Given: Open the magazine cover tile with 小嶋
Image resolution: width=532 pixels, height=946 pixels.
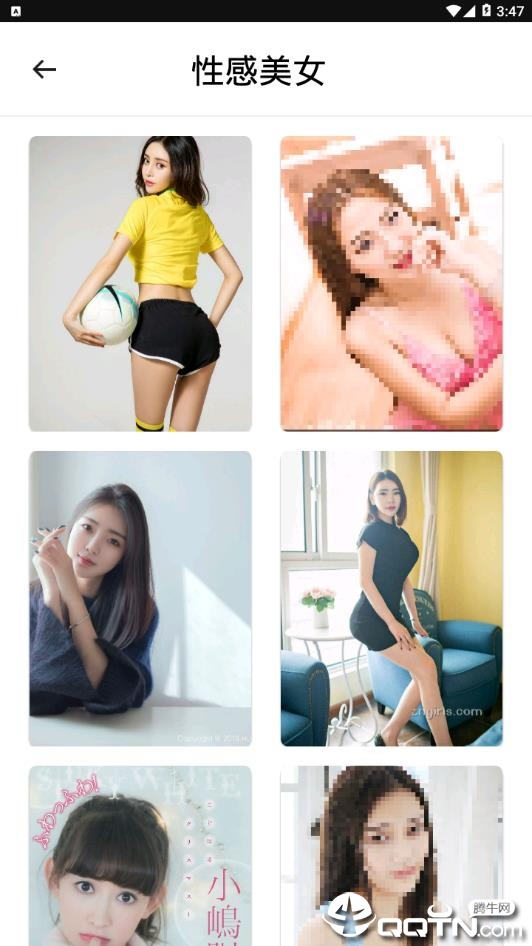Looking at the screenshot, I should [x=141, y=856].
